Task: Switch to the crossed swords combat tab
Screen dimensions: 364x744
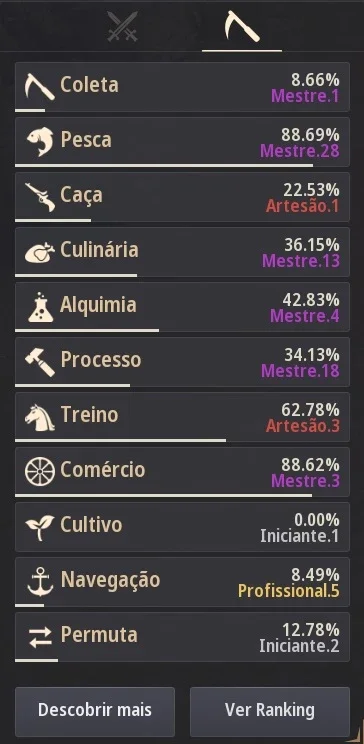Action: (x=122, y=26)
